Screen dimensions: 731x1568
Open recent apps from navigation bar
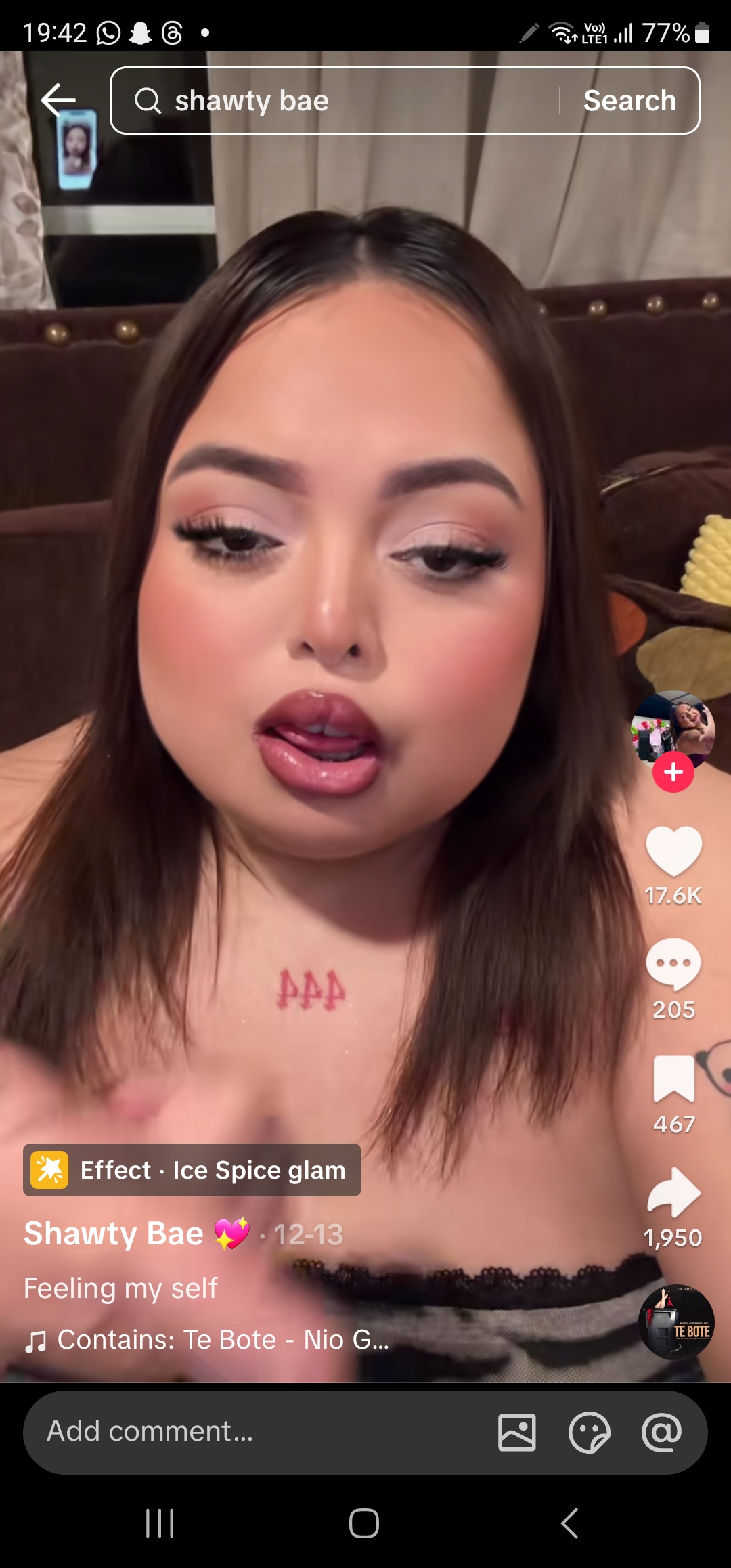(x=160, y=1523)
